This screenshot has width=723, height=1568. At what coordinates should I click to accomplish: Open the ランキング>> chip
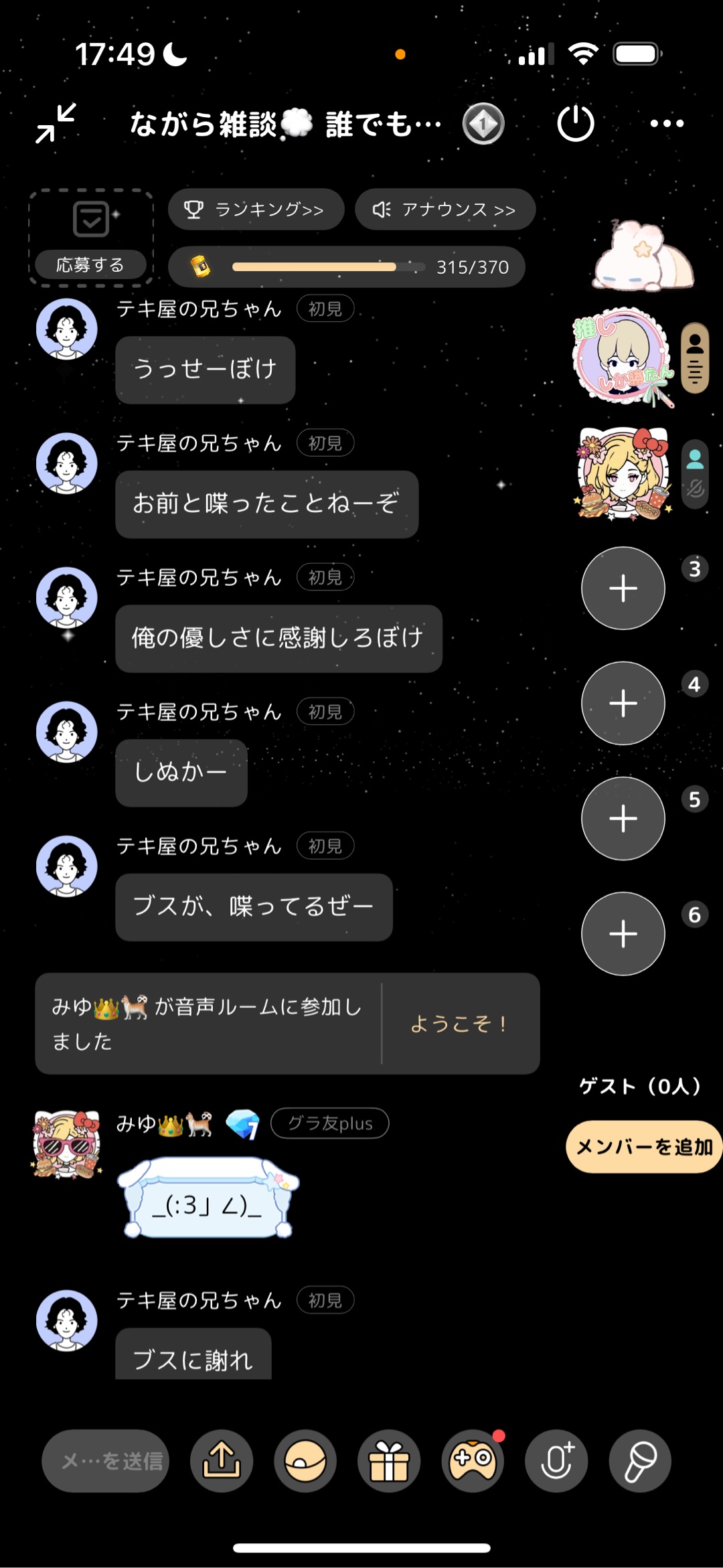256,210
